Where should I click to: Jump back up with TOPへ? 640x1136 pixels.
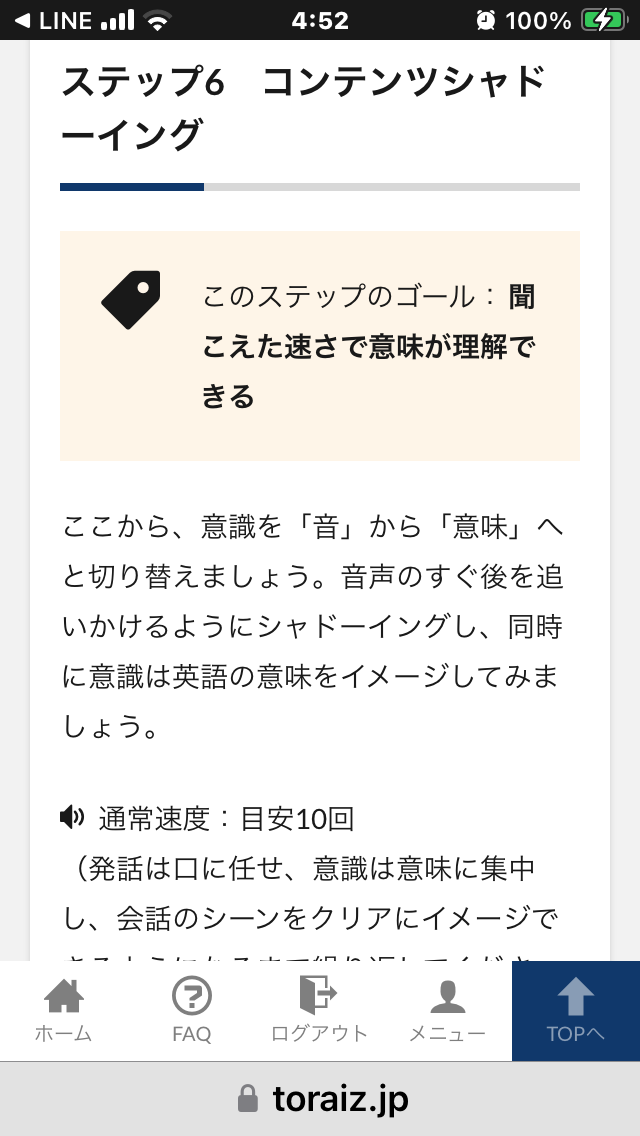(x=575, y=1011)
